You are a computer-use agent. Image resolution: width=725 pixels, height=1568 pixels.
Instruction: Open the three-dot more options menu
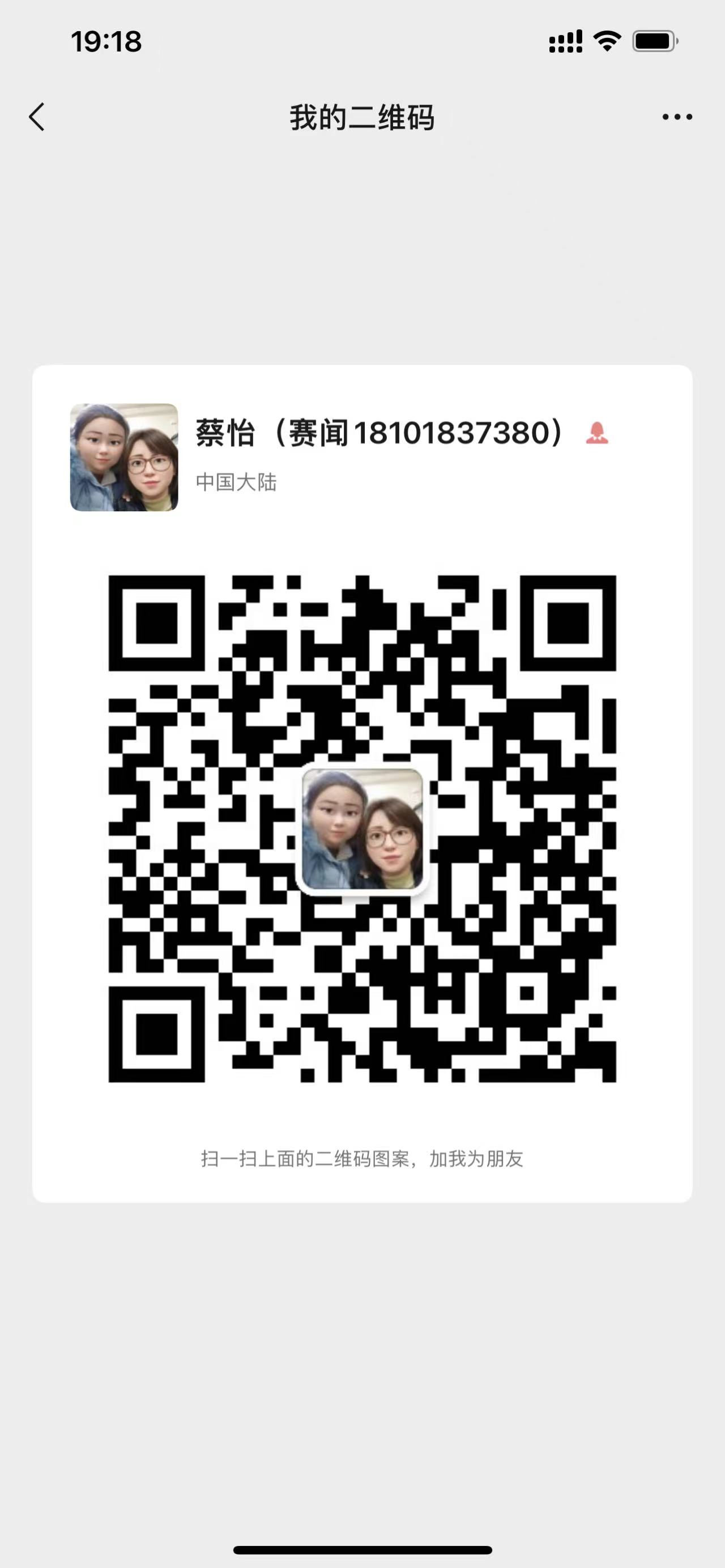pos(677,117)
